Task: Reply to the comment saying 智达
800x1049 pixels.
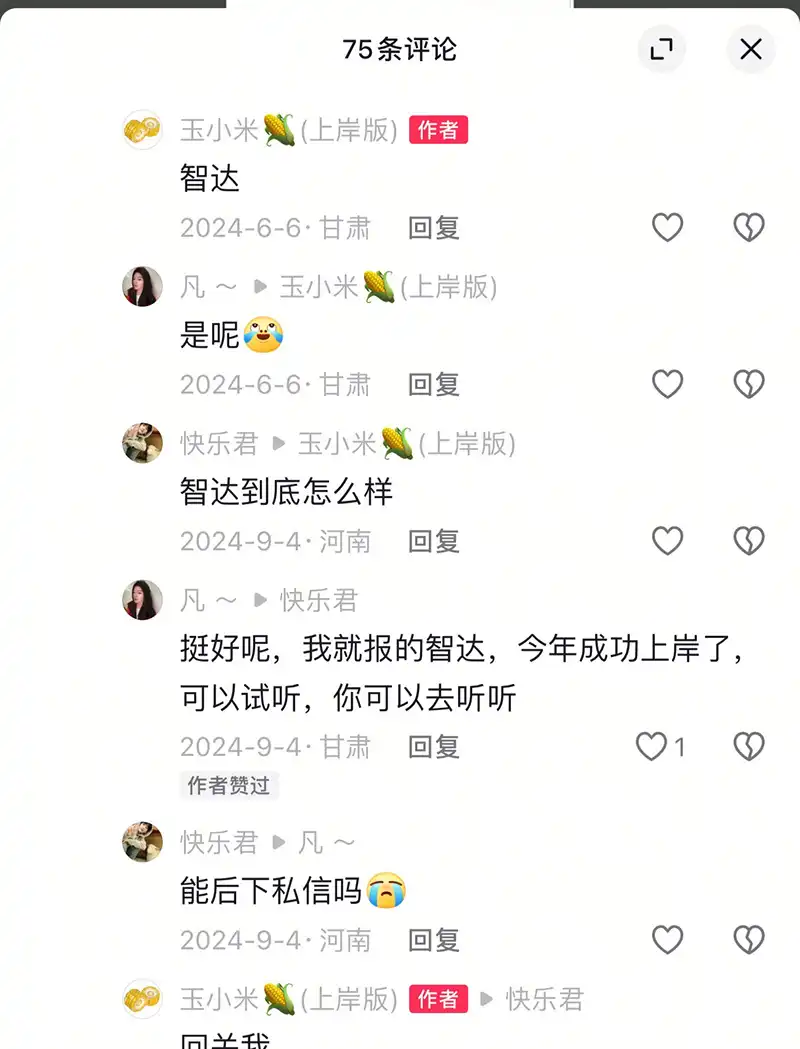Action: coord(433,228)
